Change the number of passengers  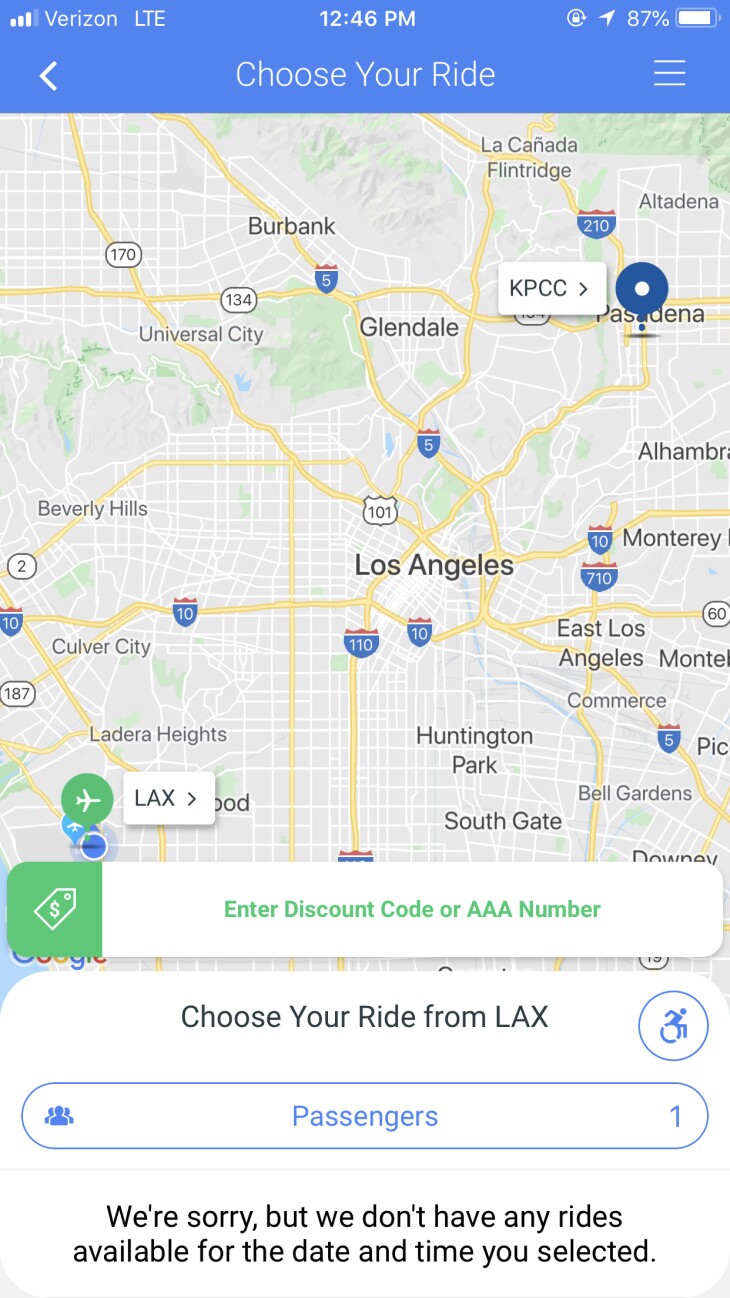[x=365, y=1116]
